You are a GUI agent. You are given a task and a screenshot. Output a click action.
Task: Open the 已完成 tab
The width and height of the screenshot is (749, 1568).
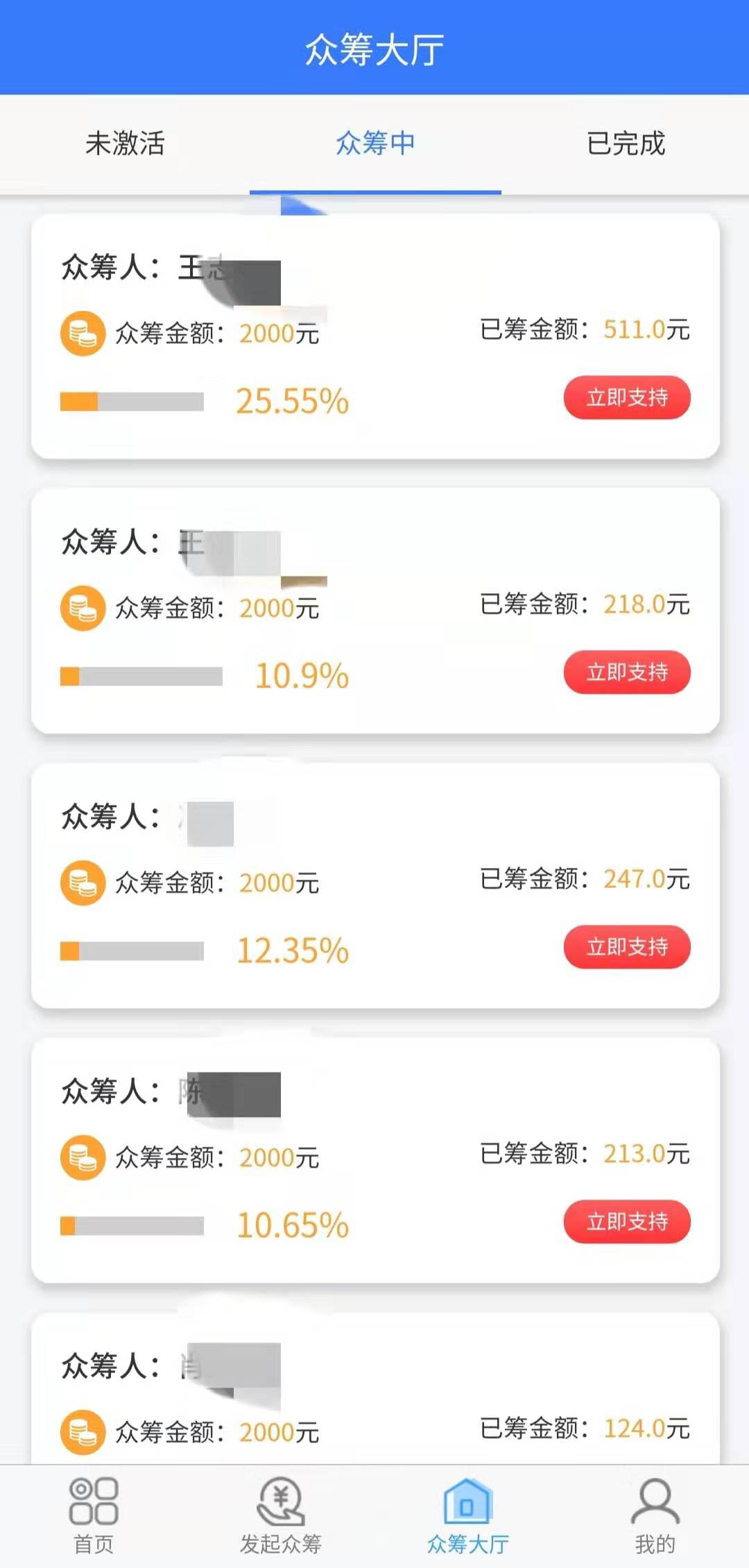coord(626,144)
